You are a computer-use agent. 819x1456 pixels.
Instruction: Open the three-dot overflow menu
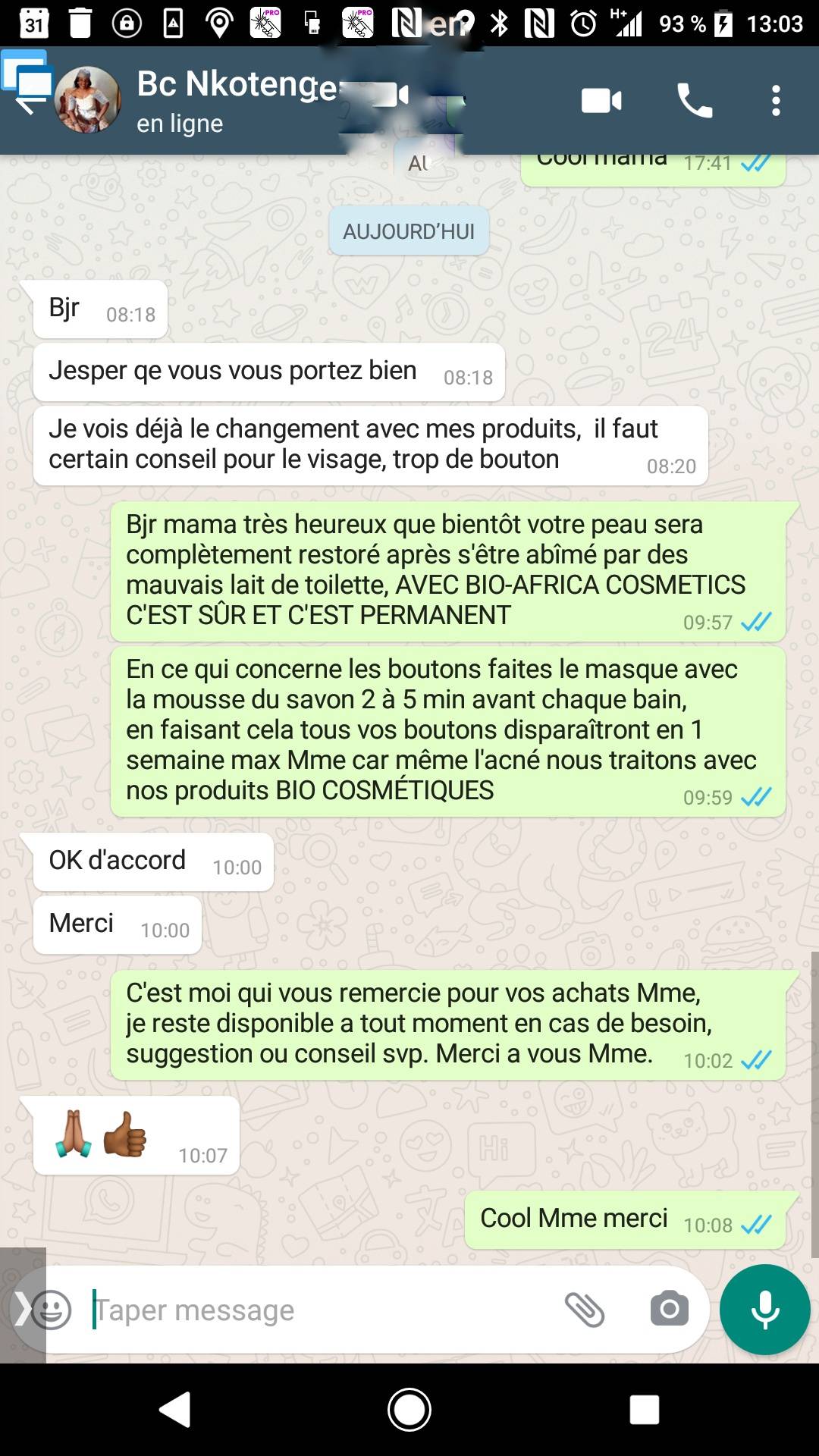[775, 100]
